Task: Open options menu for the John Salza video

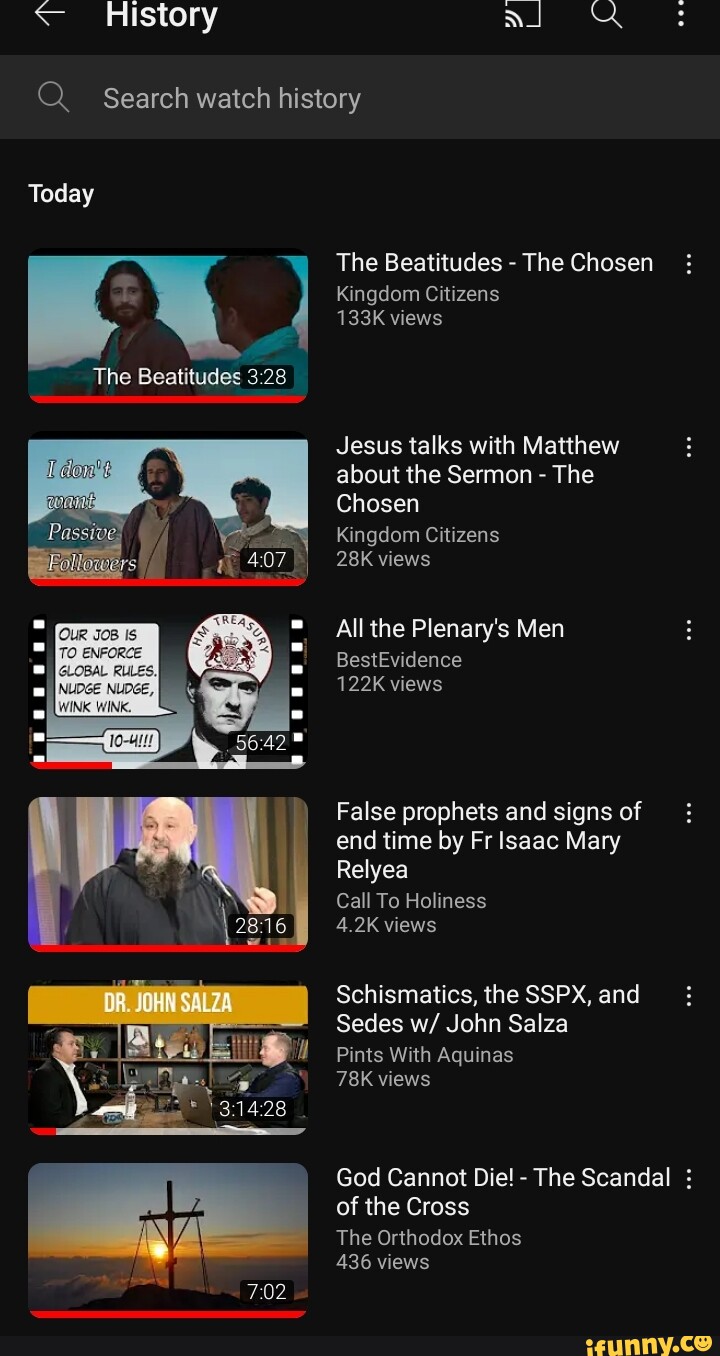Action: [689, 995]
